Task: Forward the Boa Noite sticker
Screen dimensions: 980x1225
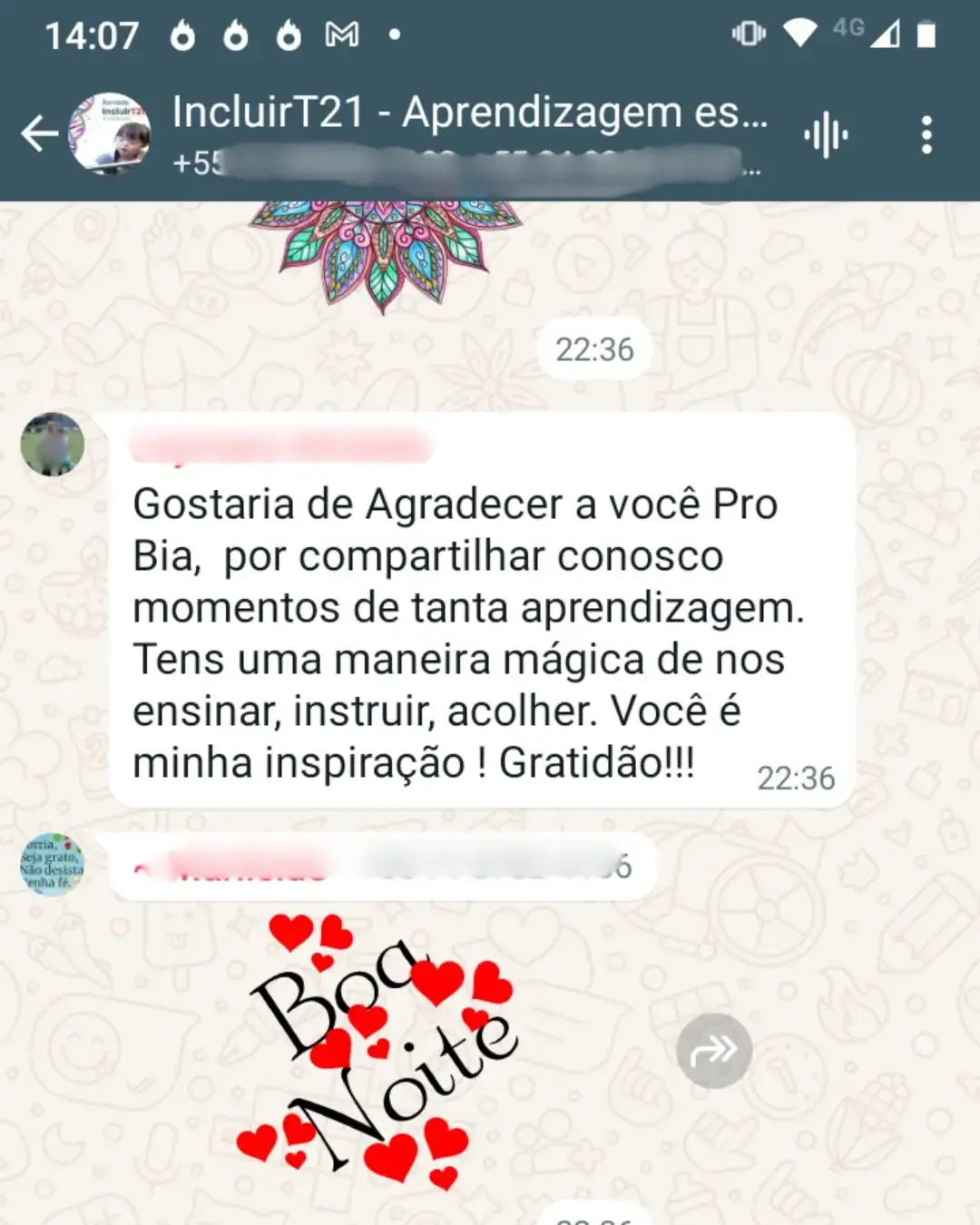Action: coord(714,1051)
